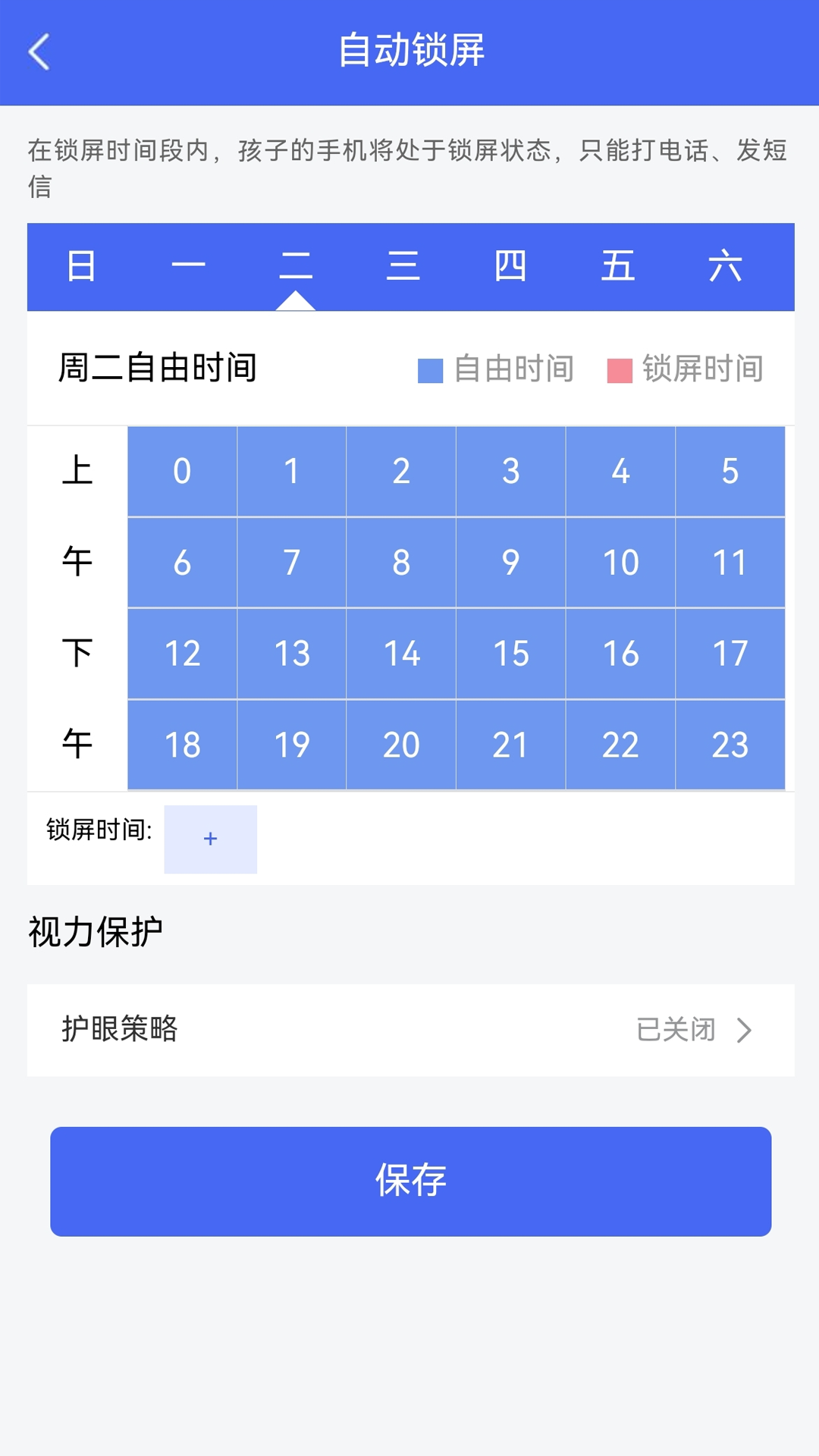Image resolution: width=819 pixels, height=1456 pixels.
Task: Click the blue 自由时间 legend swatch
Action: tap(431, 369)
